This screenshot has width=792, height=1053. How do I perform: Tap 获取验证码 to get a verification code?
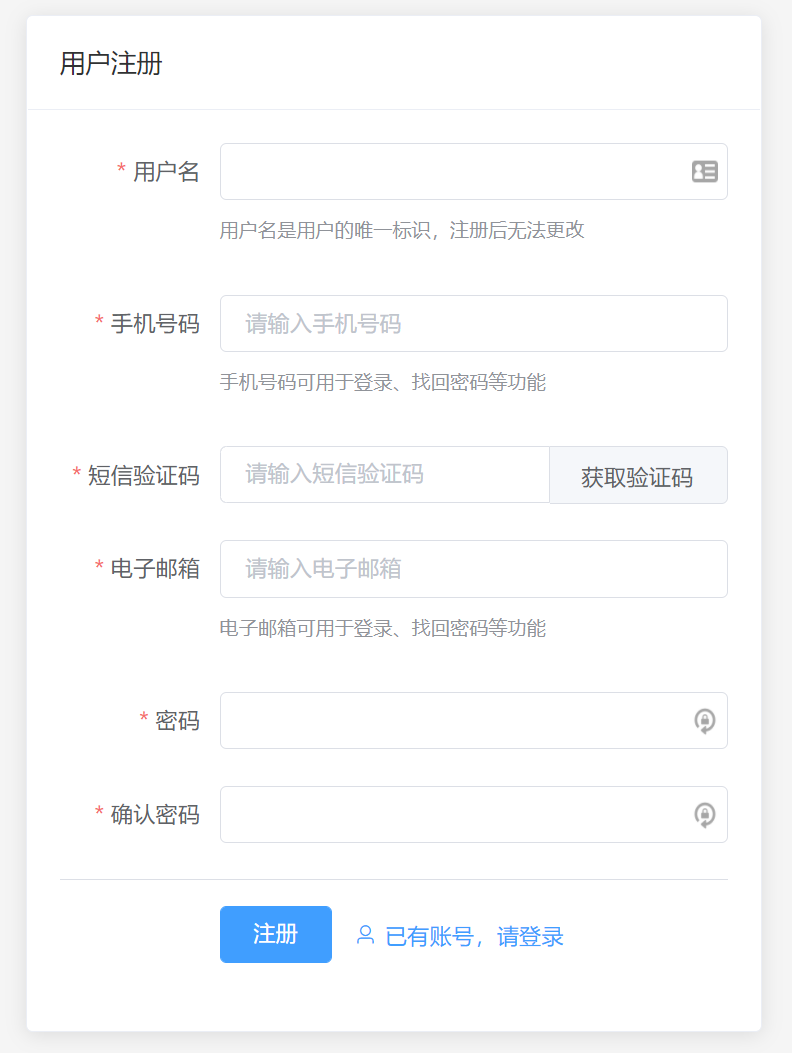[x=638, y=476]
